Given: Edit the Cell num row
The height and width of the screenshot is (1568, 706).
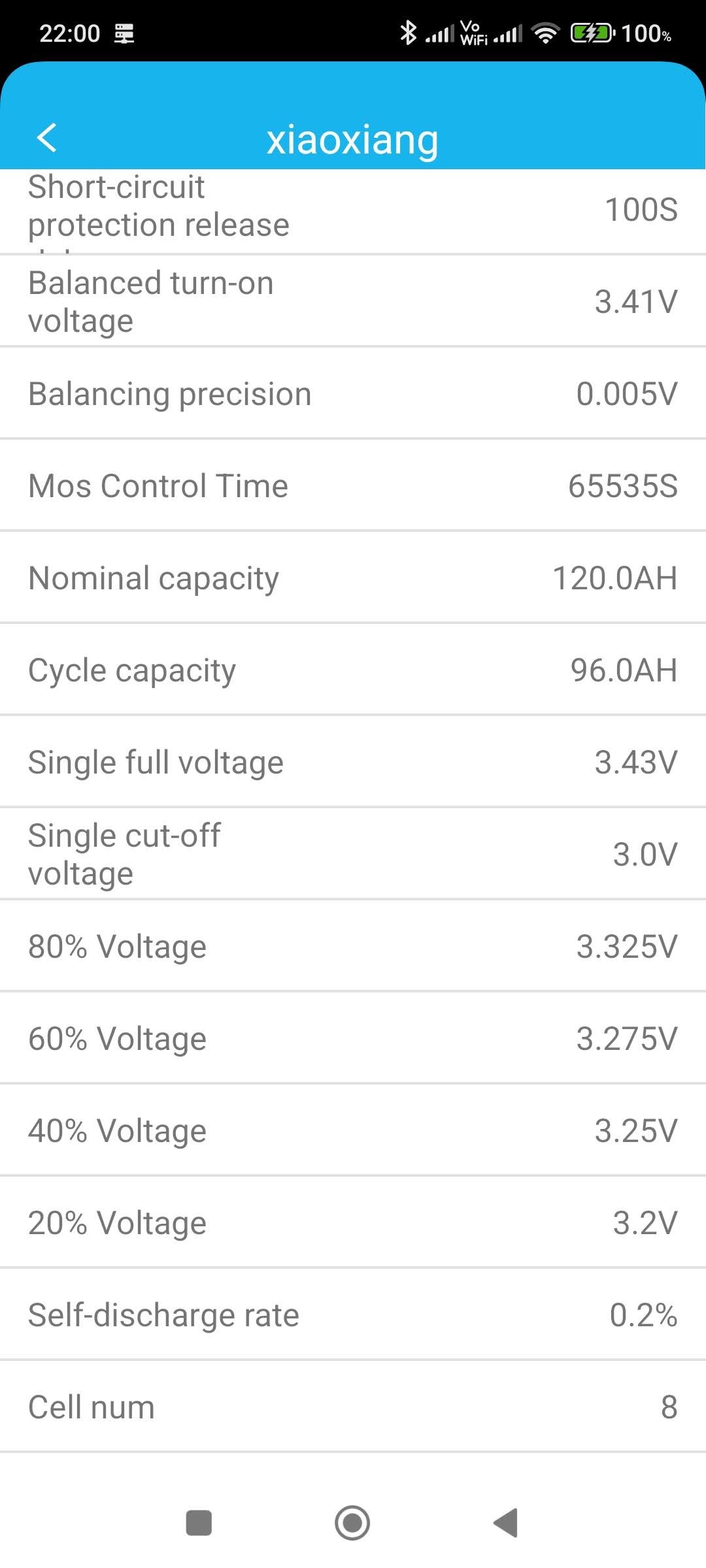Looking at the screenshot, I should coord(353,1407).
